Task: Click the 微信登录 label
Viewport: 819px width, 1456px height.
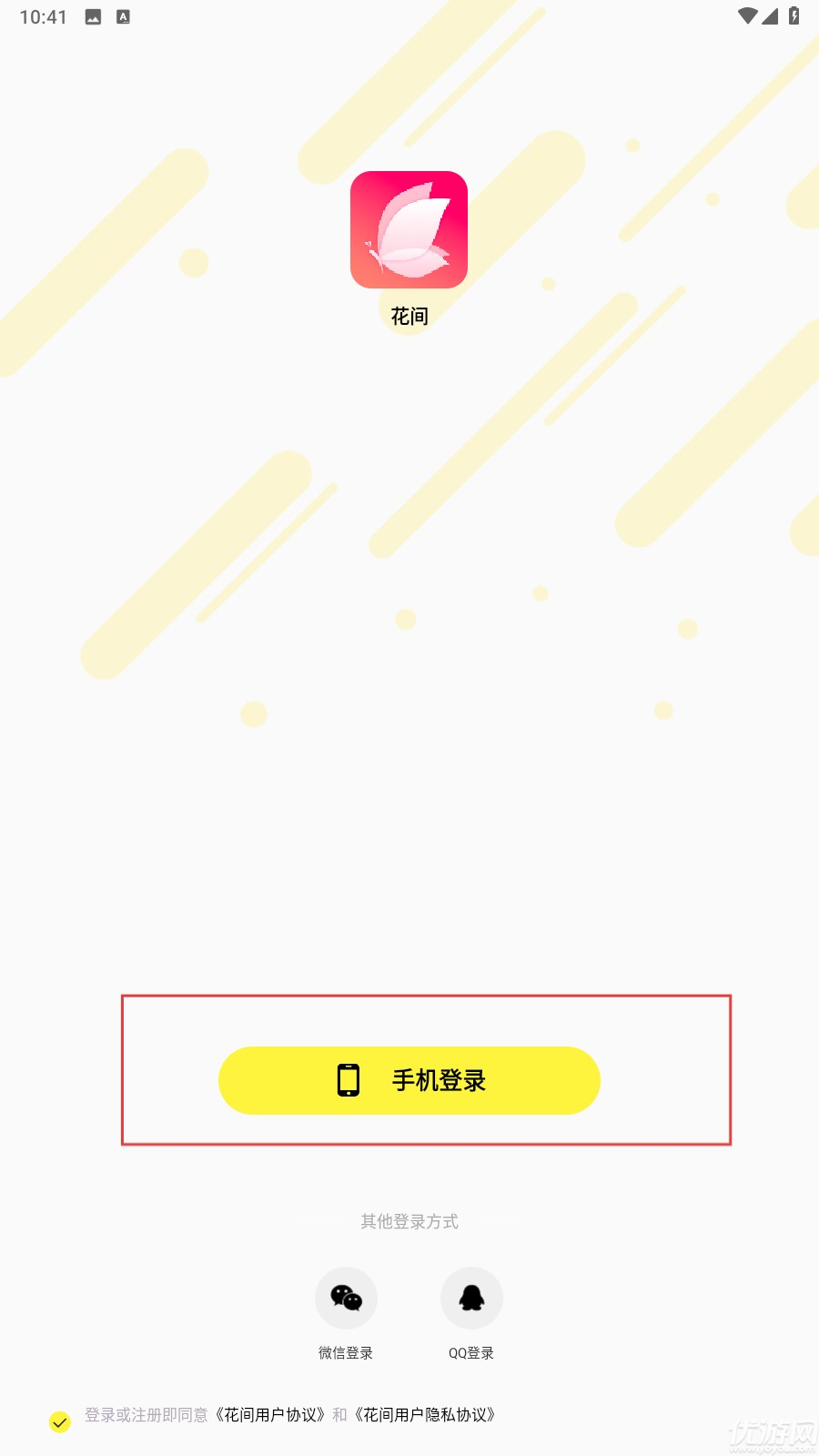Action: pyautogui.click(x=346, y=1352)
